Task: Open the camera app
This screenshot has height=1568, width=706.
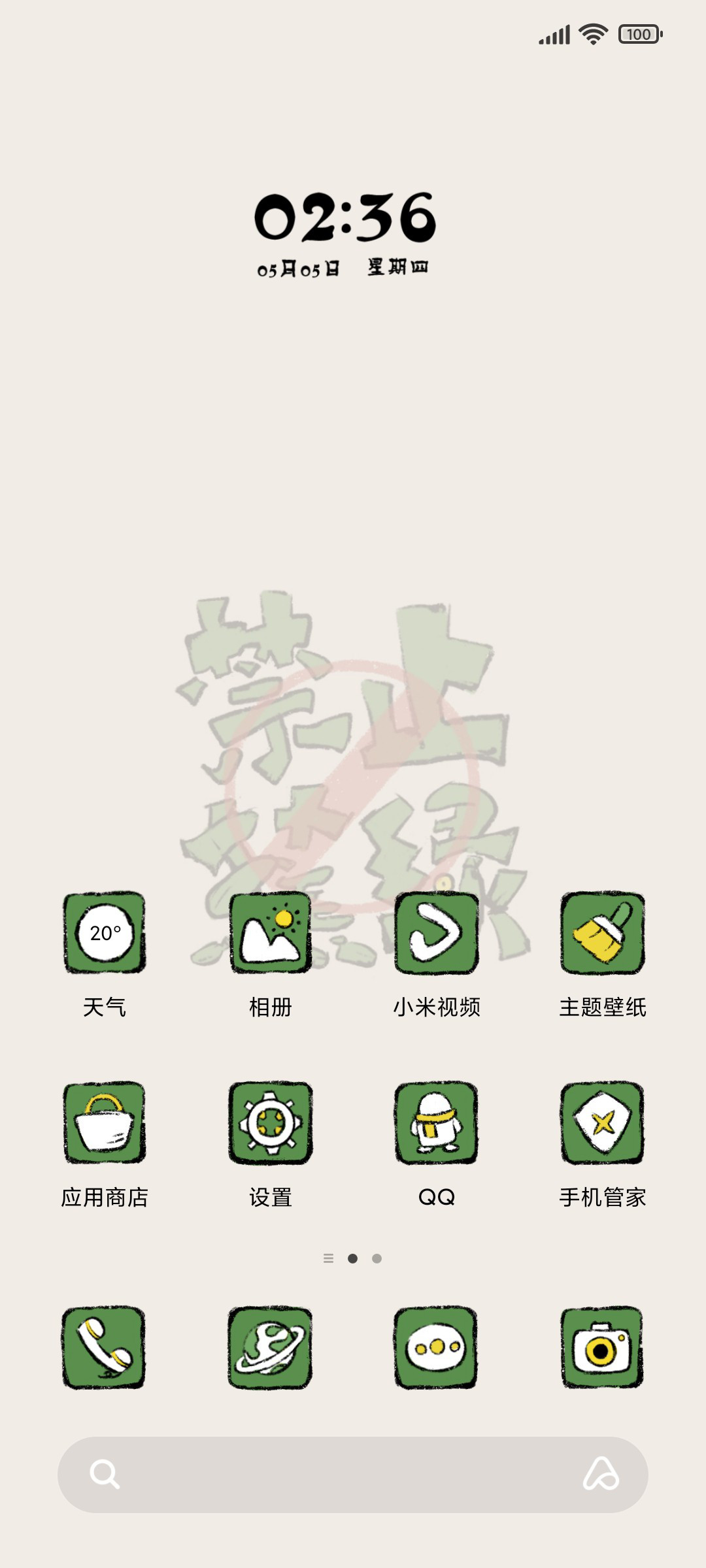Action: click(x=602, y=1347)
